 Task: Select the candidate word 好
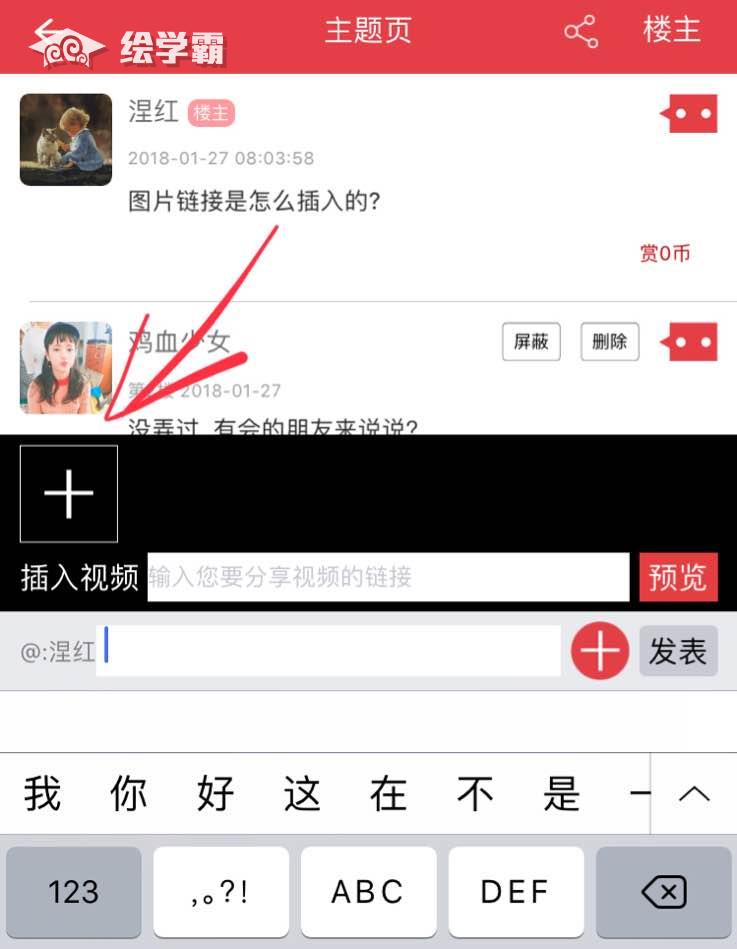[216, 794]
